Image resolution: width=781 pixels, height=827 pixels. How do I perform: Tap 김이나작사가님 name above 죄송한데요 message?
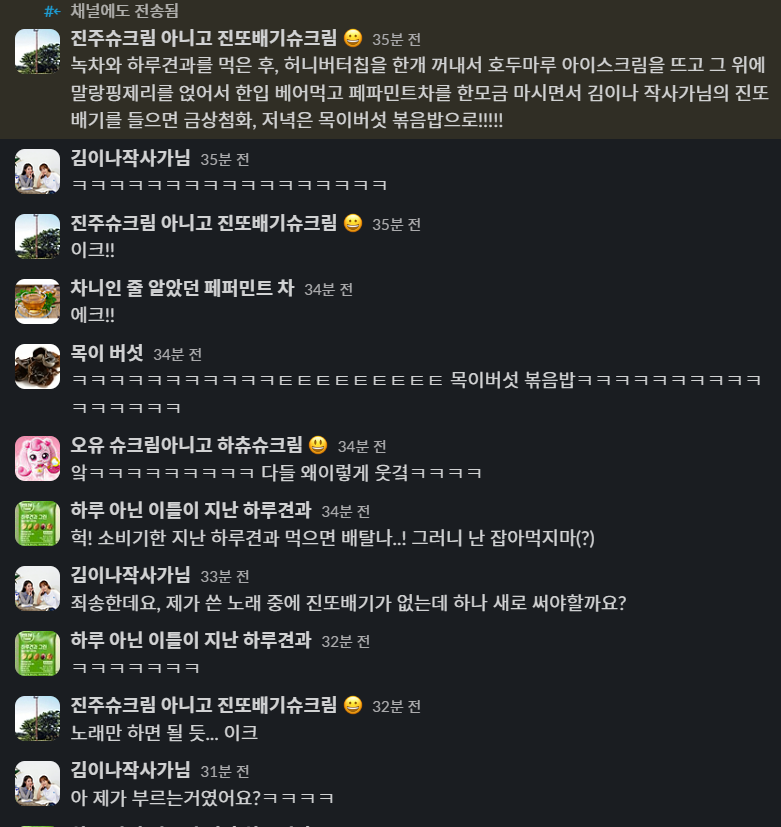(130, 575)
